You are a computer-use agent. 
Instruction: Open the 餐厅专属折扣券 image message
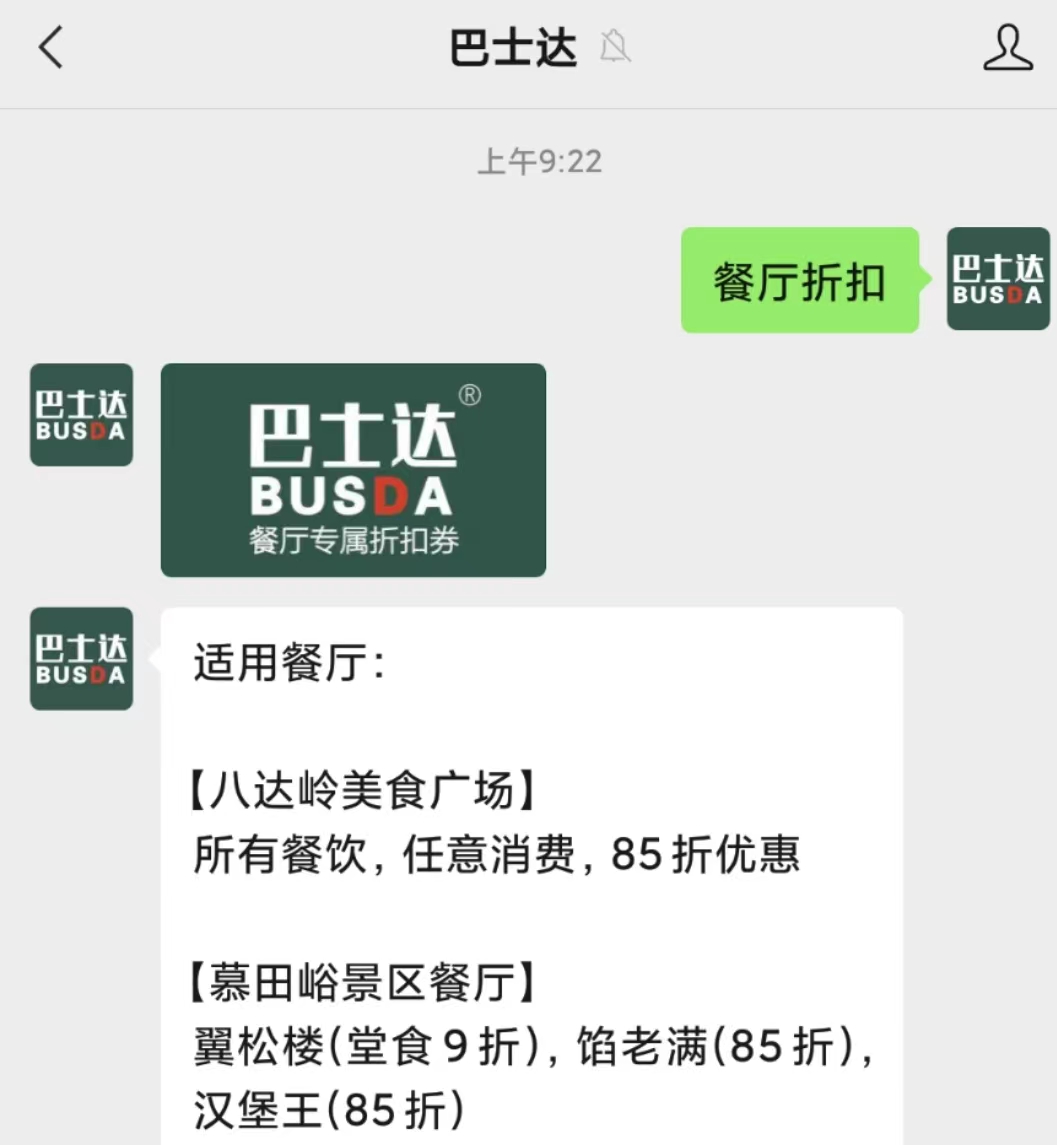pyautogui.click(x=353, y=470)
